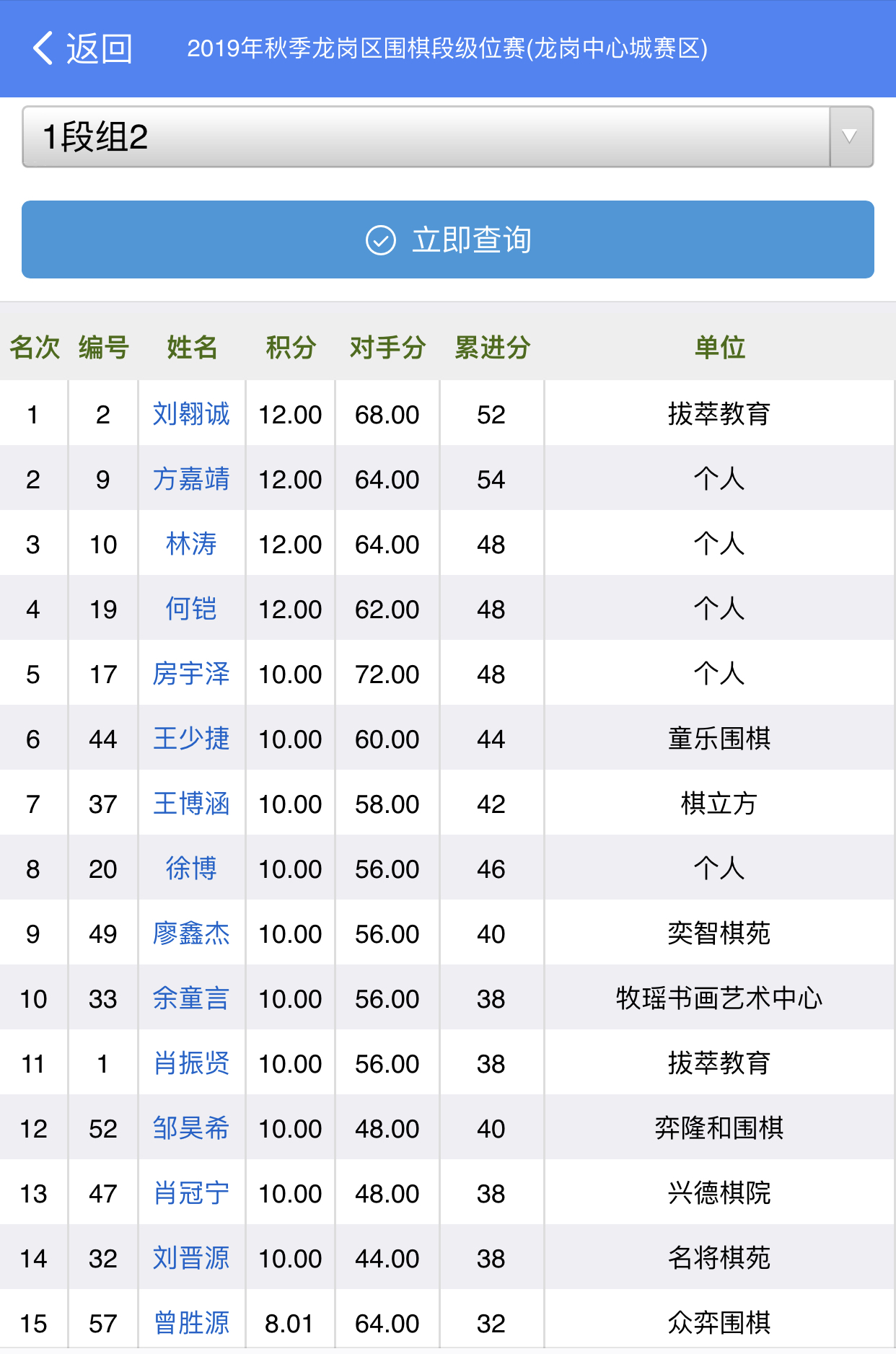Select the player name 何铠

[x=191, y=609]
